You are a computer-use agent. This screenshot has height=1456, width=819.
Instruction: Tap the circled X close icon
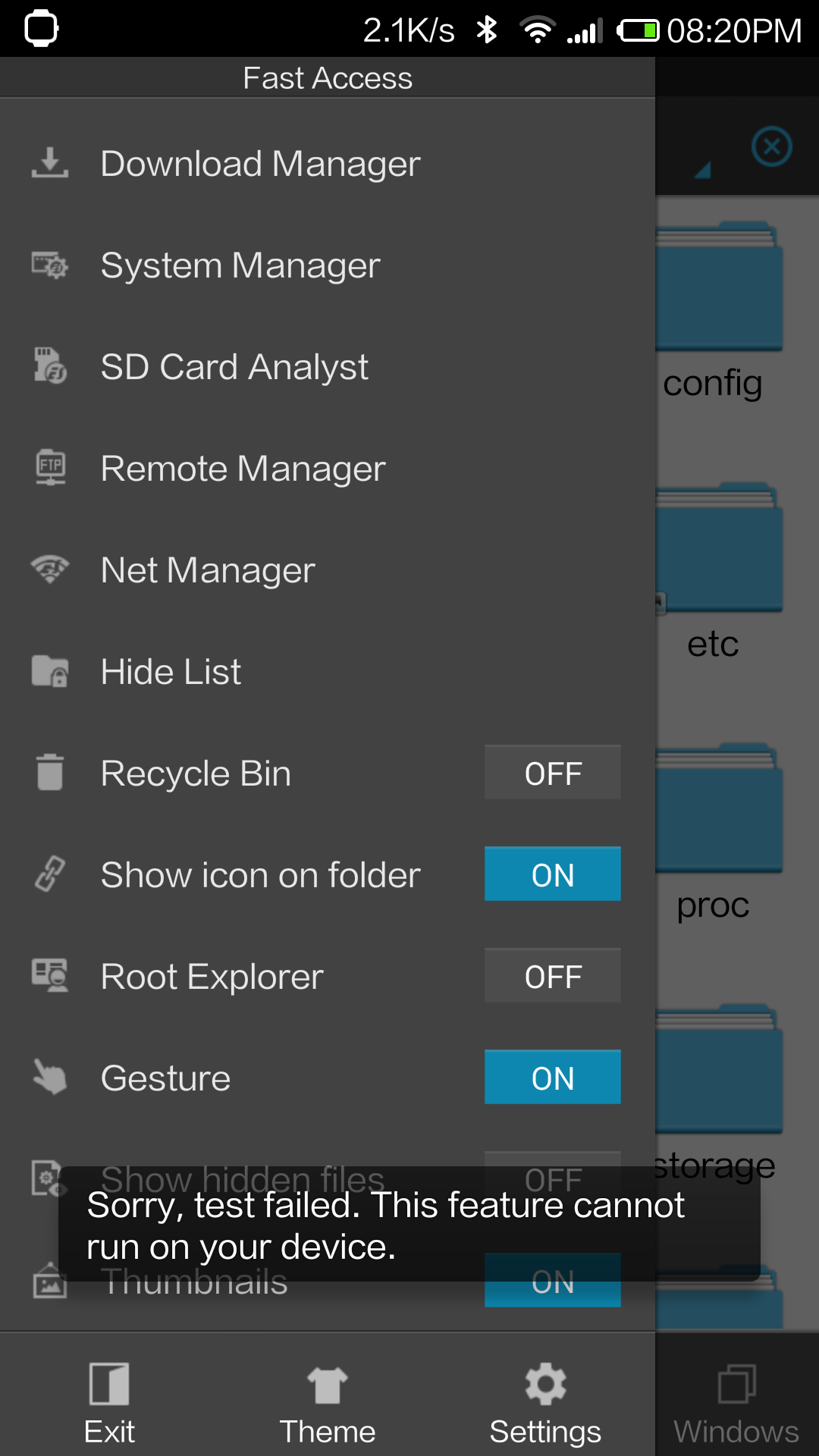[x=772, y=146]
